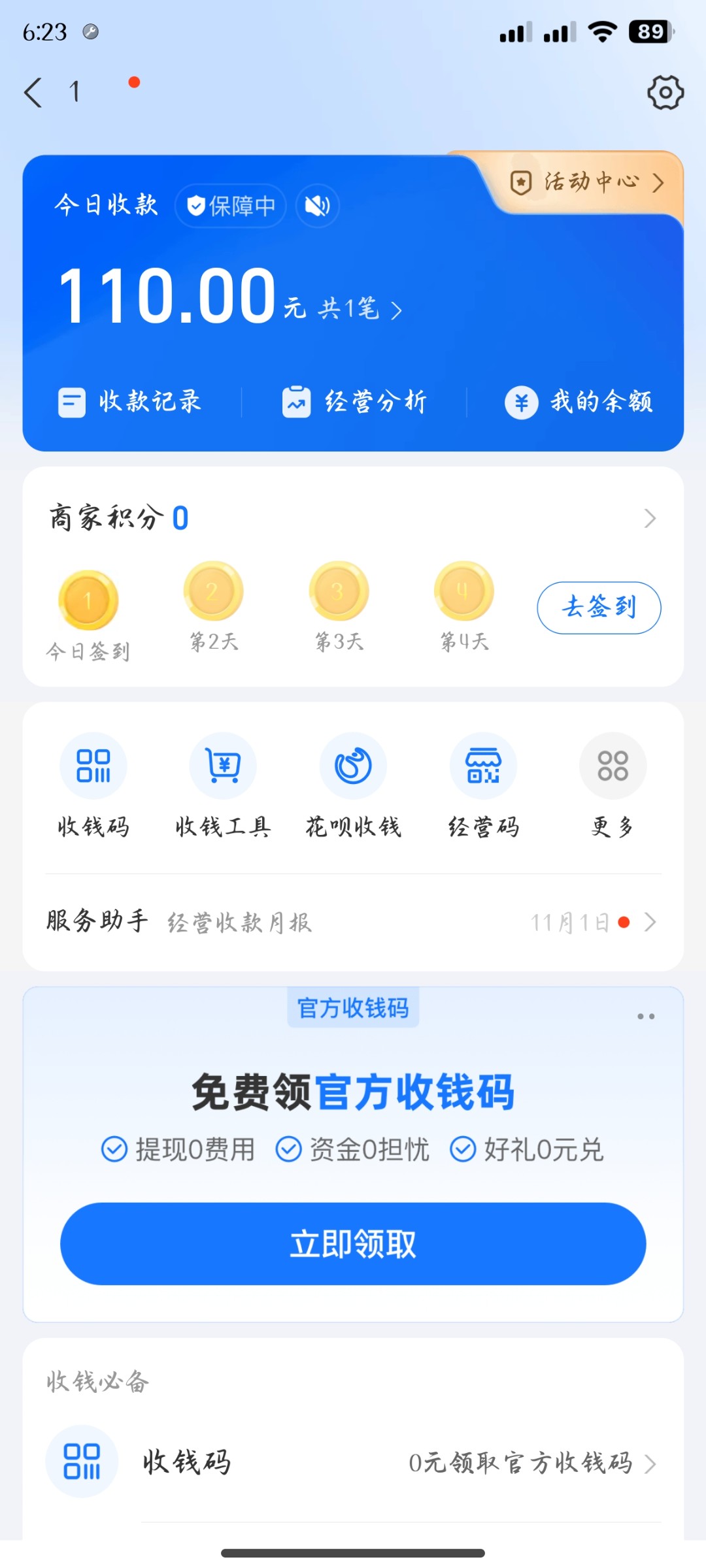Open 活动中心 activity center
Viewport: 706px width, 1568px height.
587,182
